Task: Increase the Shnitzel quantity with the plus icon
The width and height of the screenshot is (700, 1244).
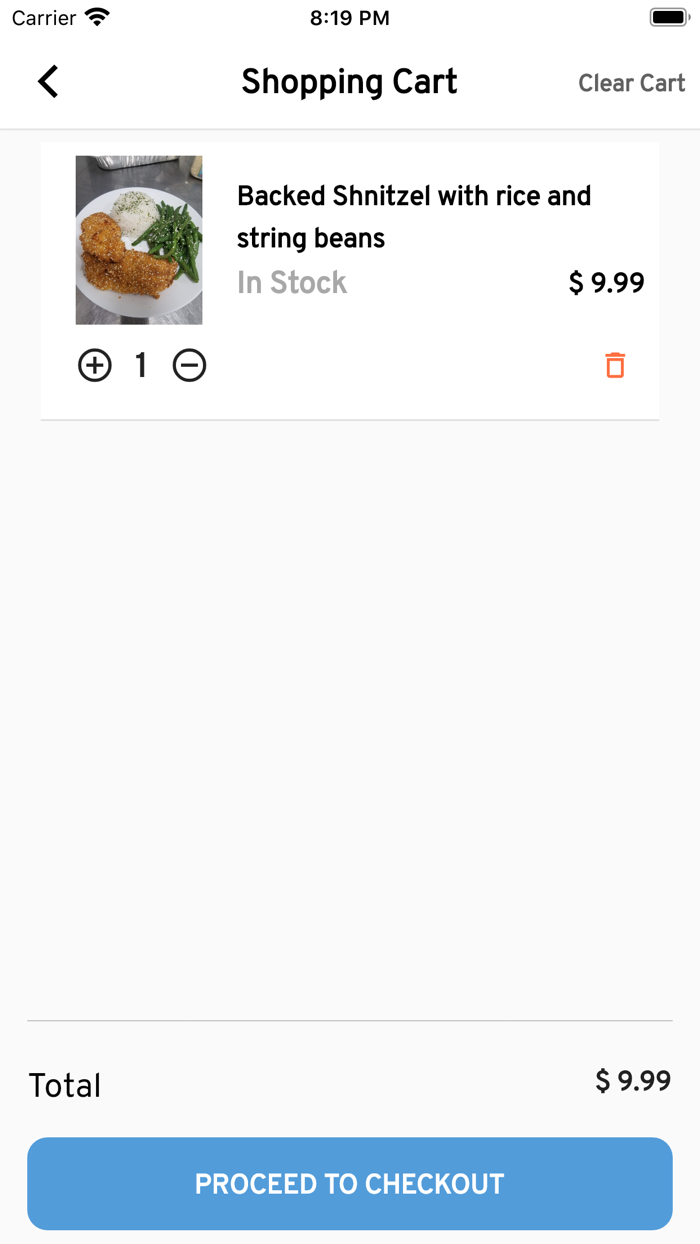Action: (x=95, y=366)
